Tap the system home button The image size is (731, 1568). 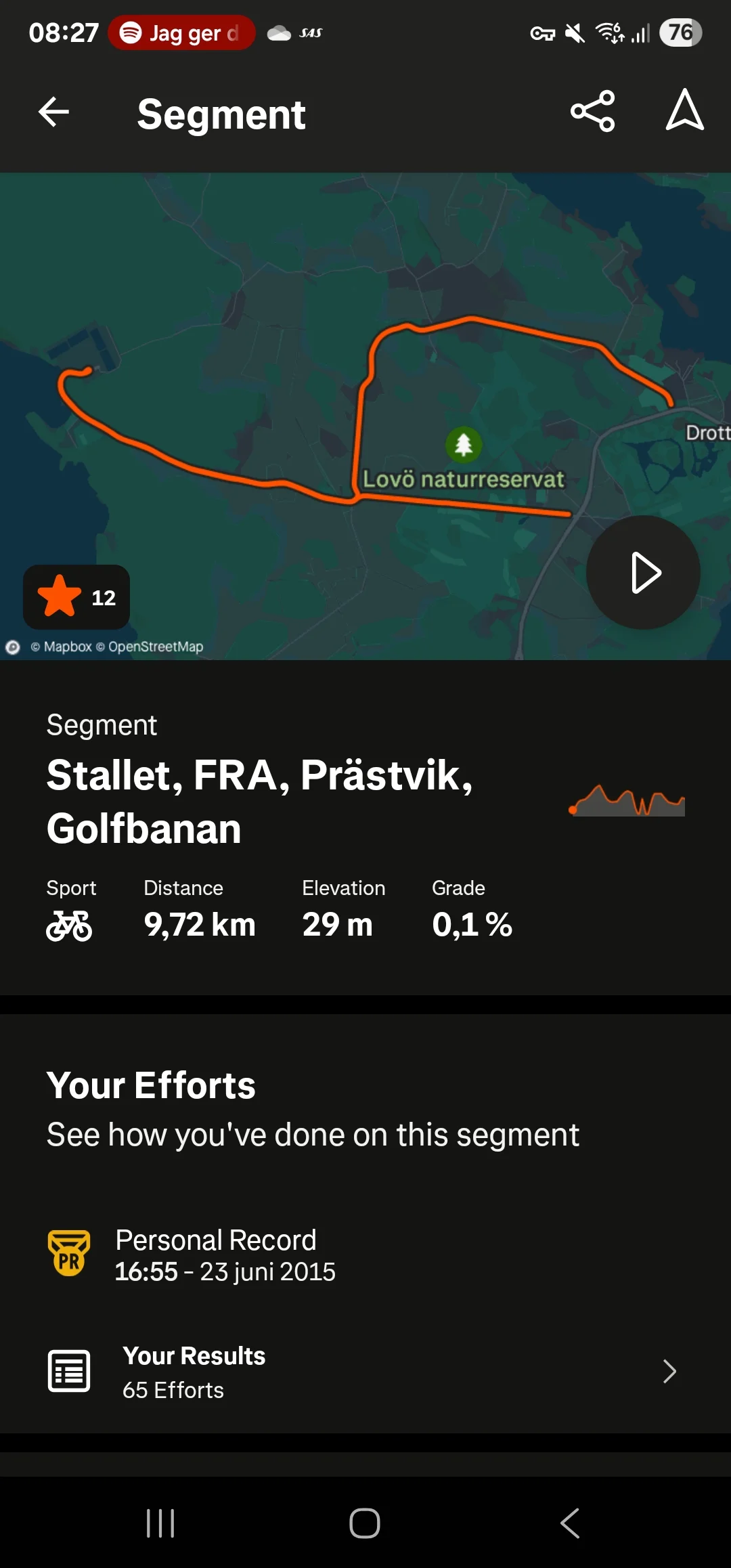(x=365, y=1523)
